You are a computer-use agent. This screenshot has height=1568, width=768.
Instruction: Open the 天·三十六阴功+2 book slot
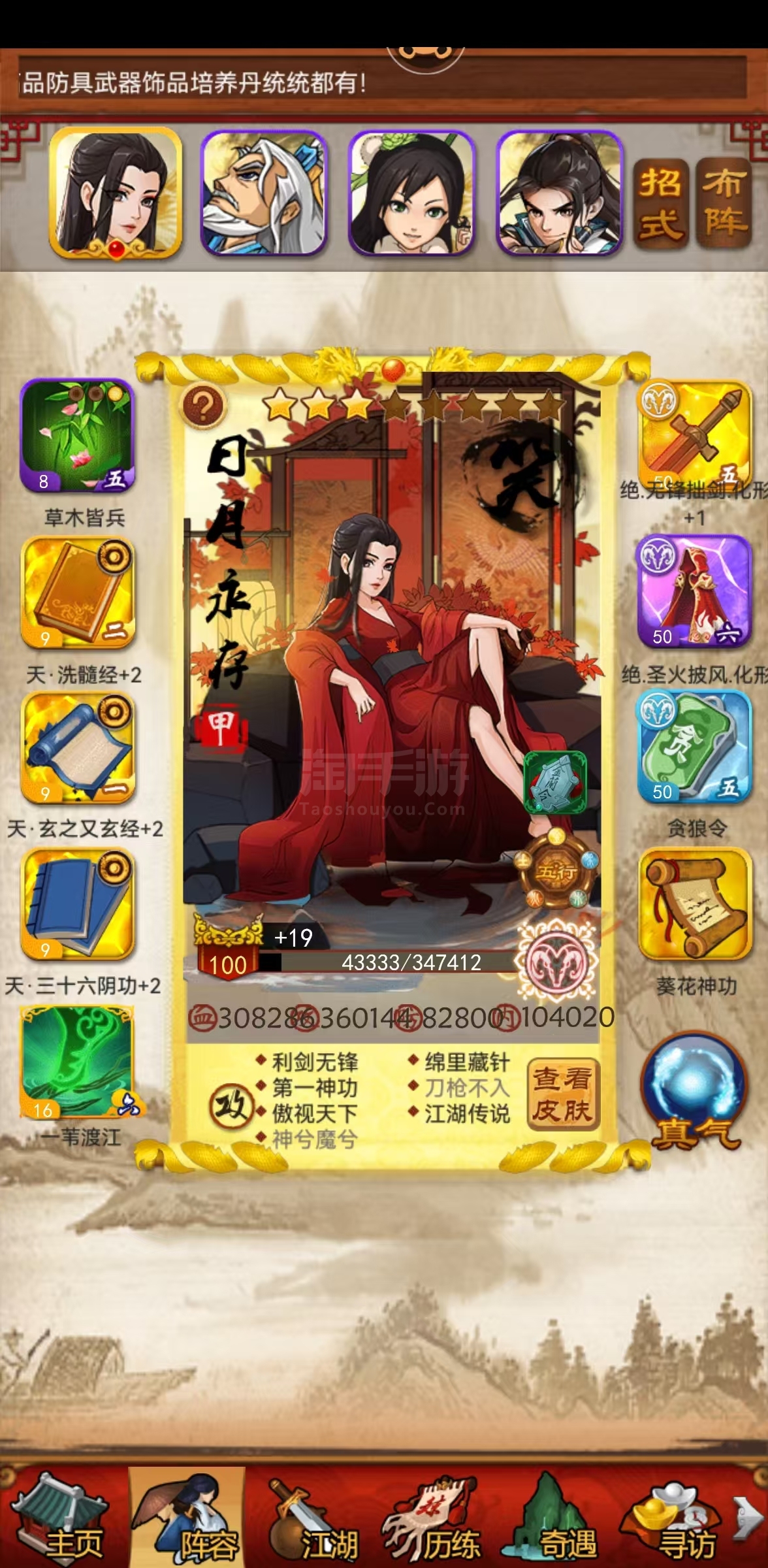[78, 904]
